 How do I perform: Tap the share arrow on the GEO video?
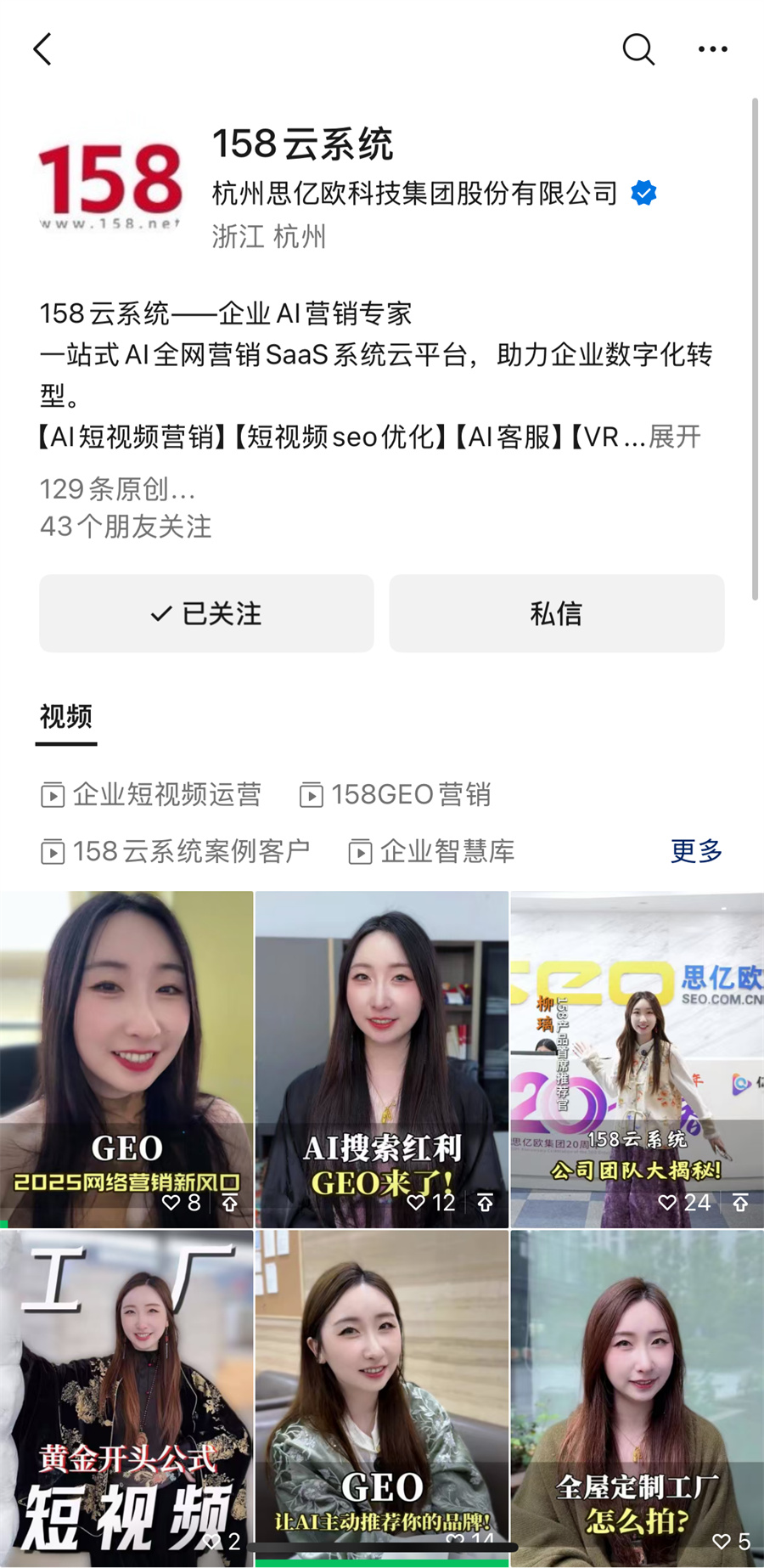(x=229, y=1202)
